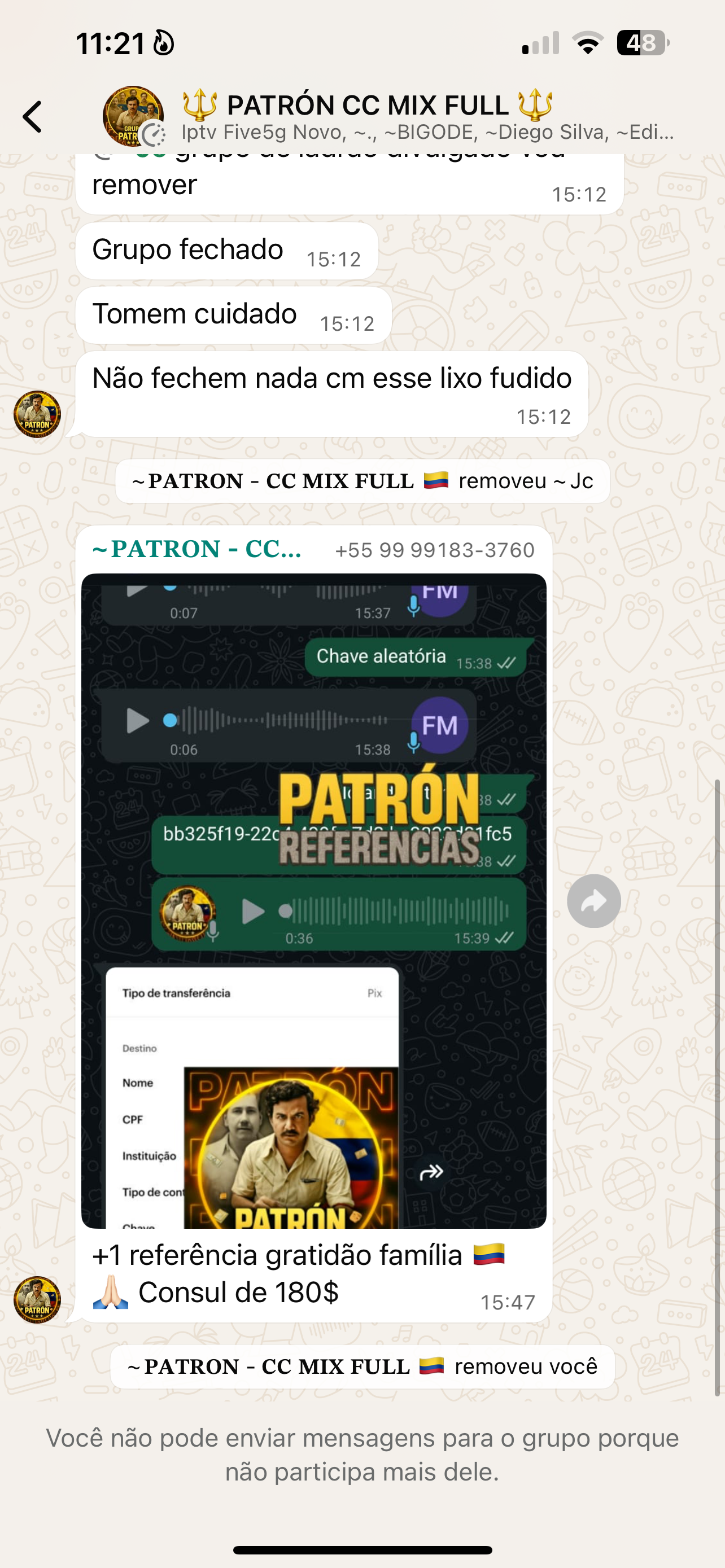Go back to the chat list
Image resolution: width=725 pixels, height=1568 pixels.
point(33,116)
